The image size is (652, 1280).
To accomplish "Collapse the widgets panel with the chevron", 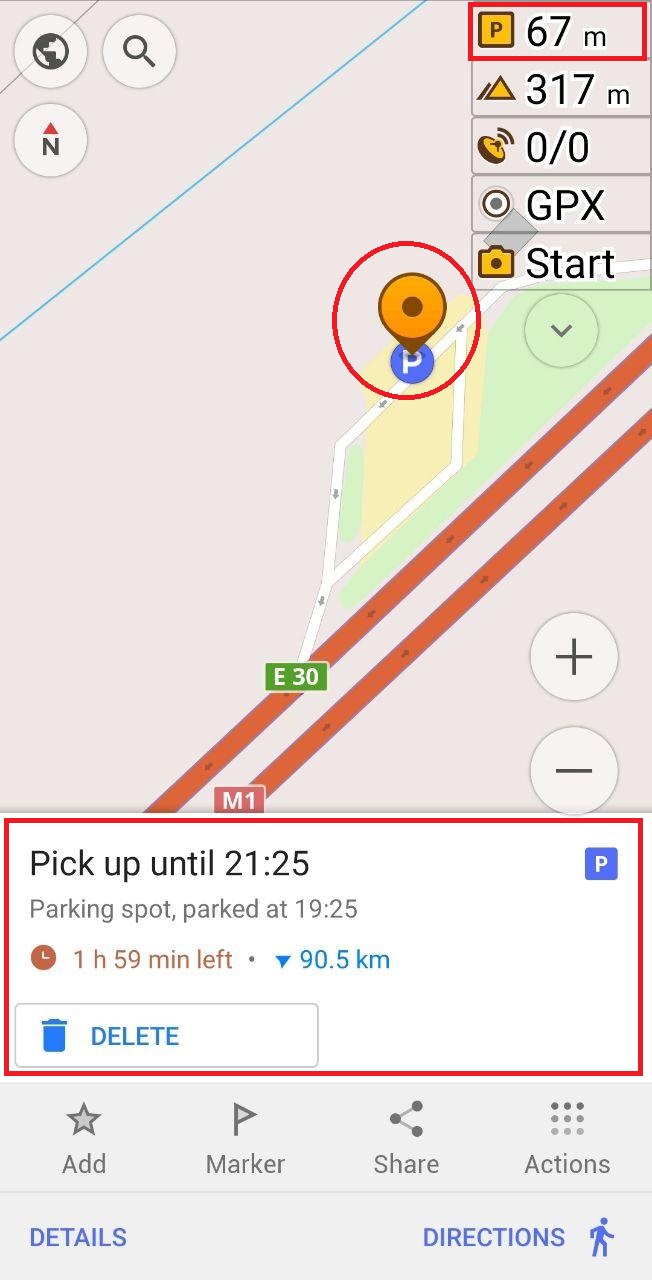I will coord(561,330).
